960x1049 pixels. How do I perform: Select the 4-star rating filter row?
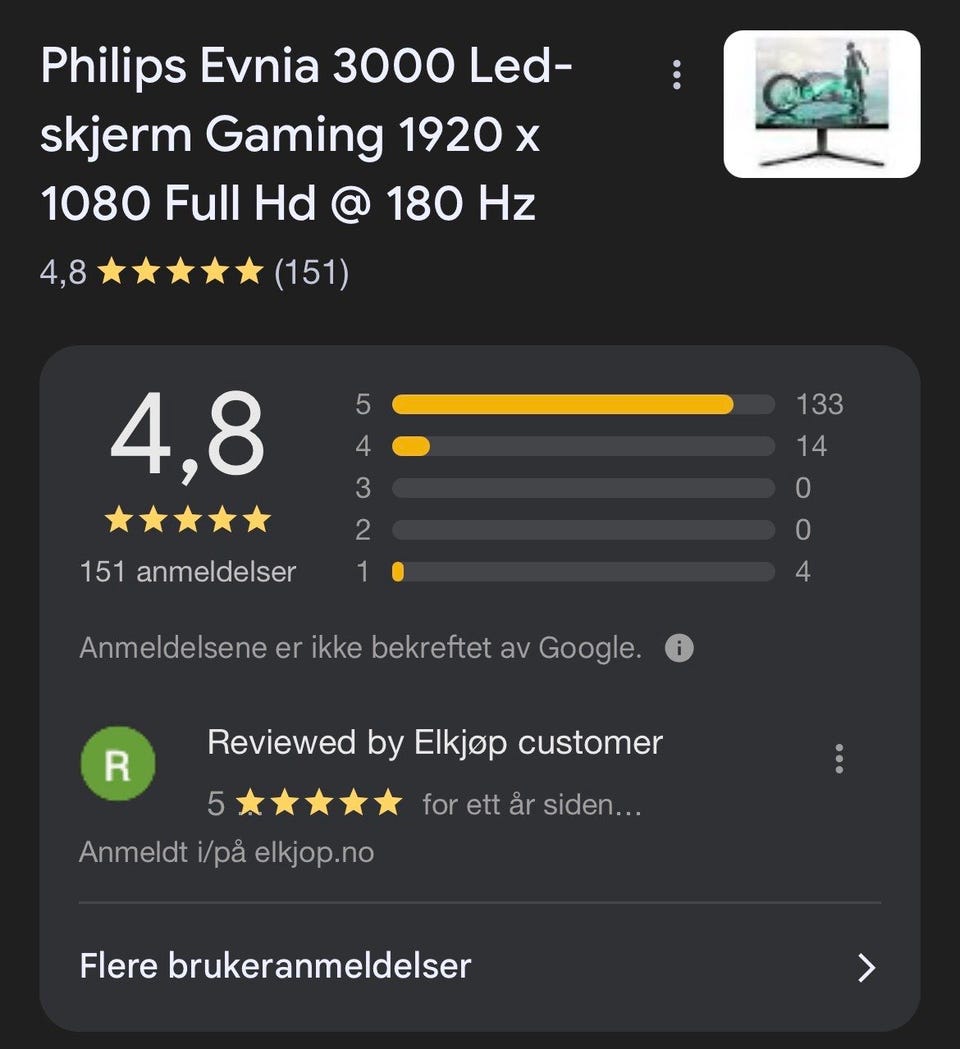point(585,447)
